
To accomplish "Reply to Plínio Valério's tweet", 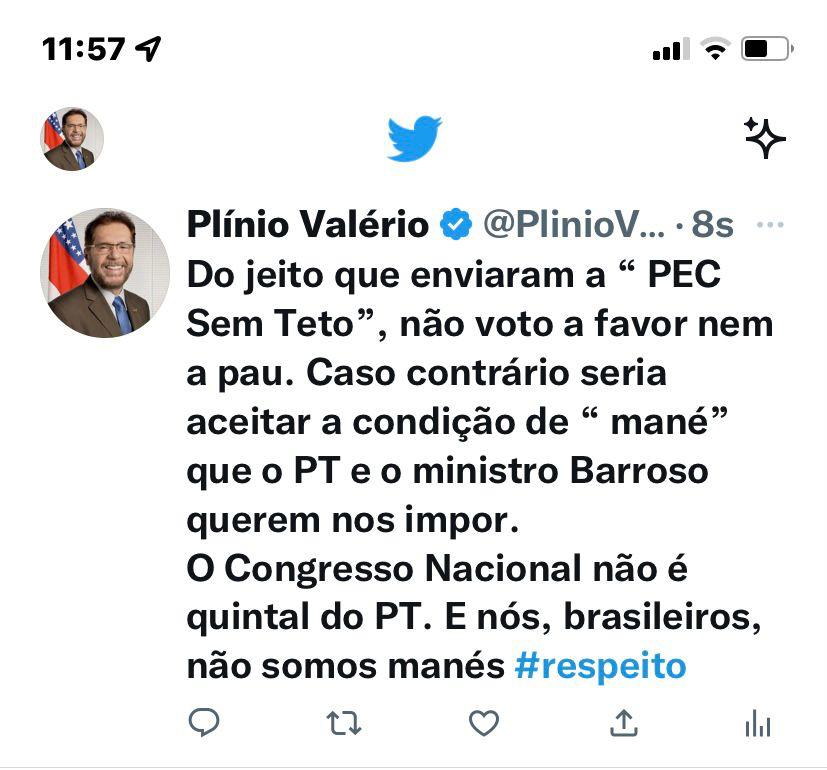I will [x=204, y=722].
